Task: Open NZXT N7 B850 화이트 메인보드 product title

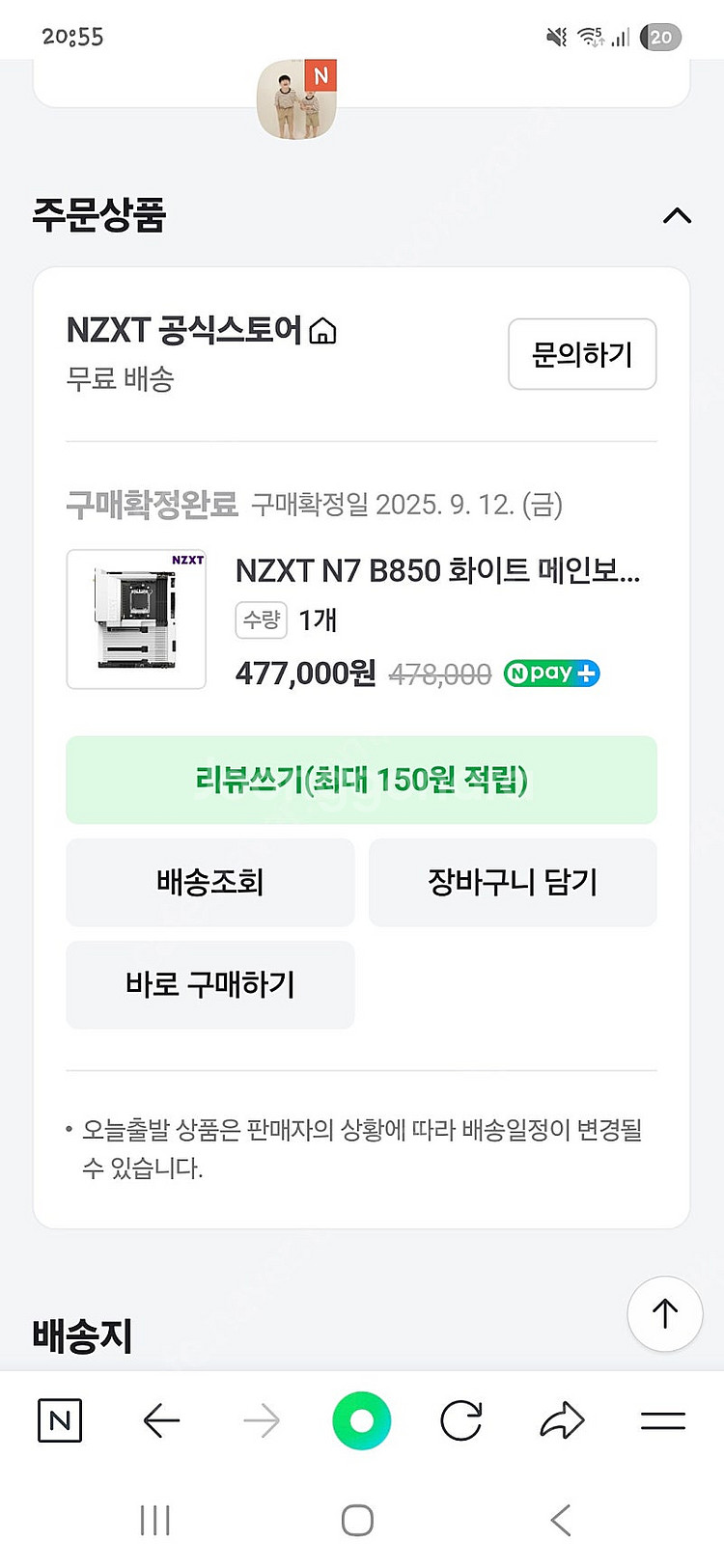Action: coord(437,571)
